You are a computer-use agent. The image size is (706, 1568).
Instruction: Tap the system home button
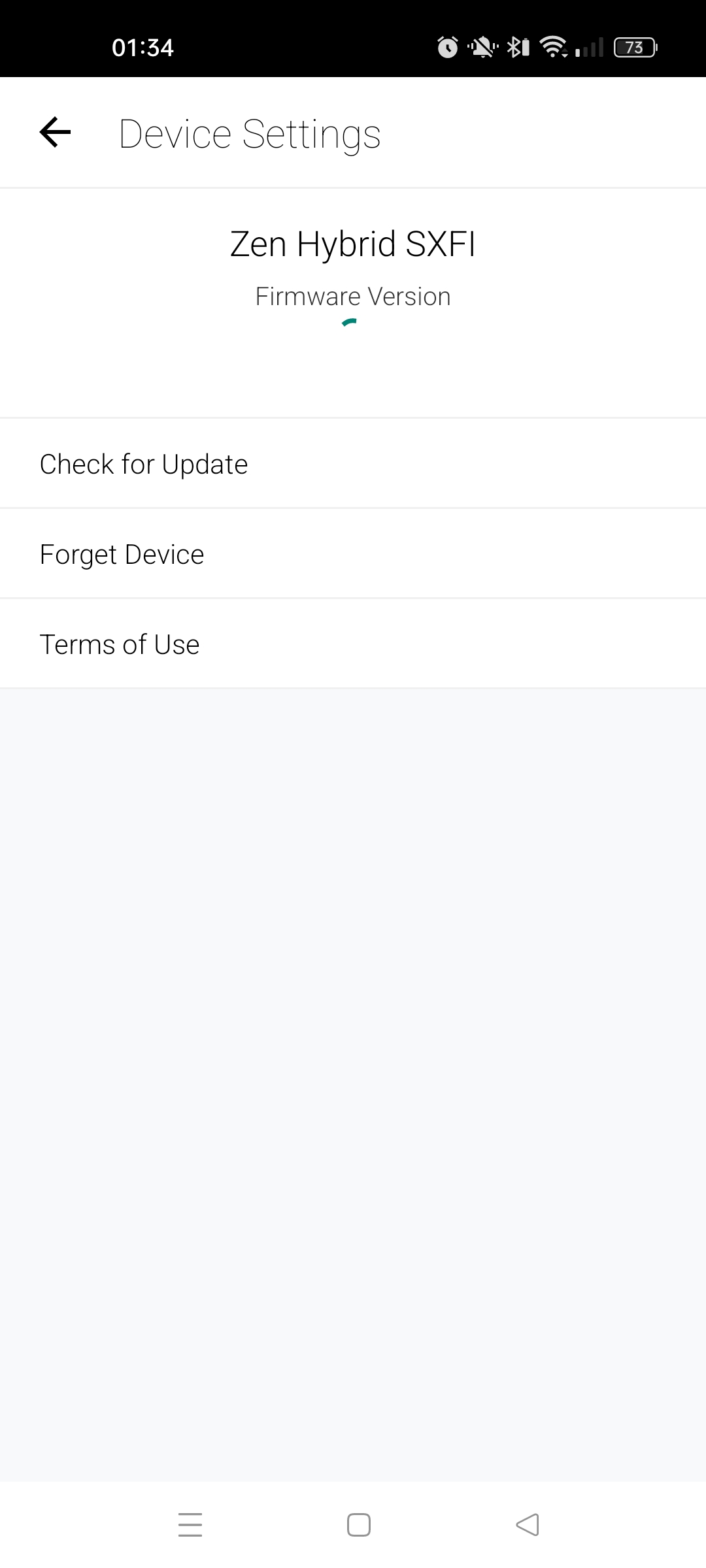359,1525
